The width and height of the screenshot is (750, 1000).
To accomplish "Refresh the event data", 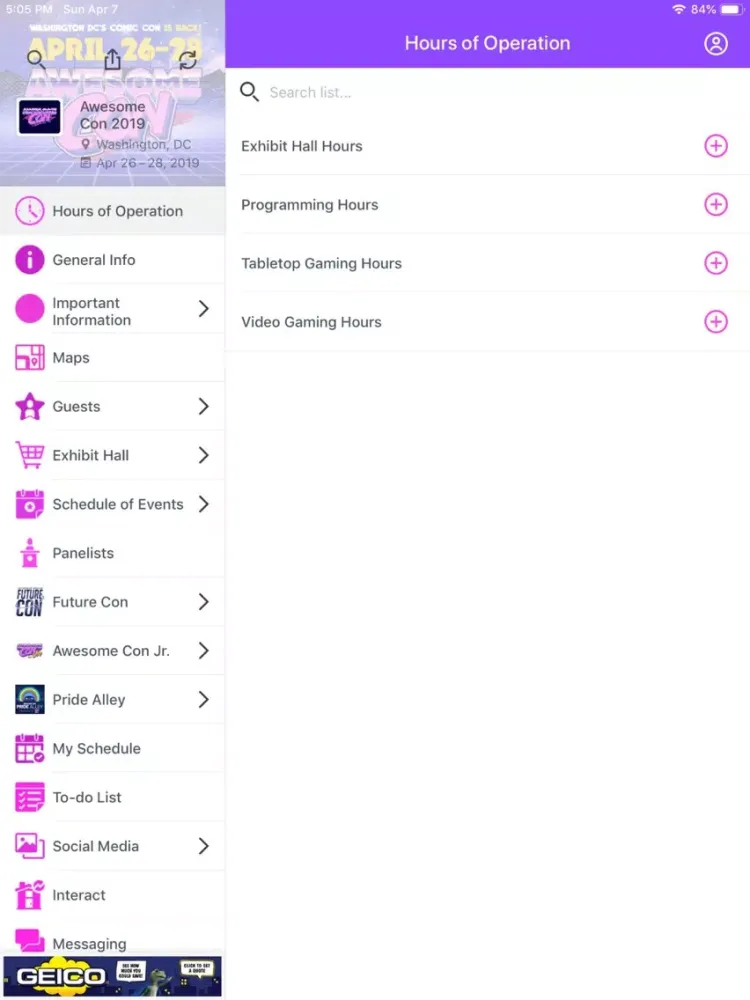I will [188, 60].
